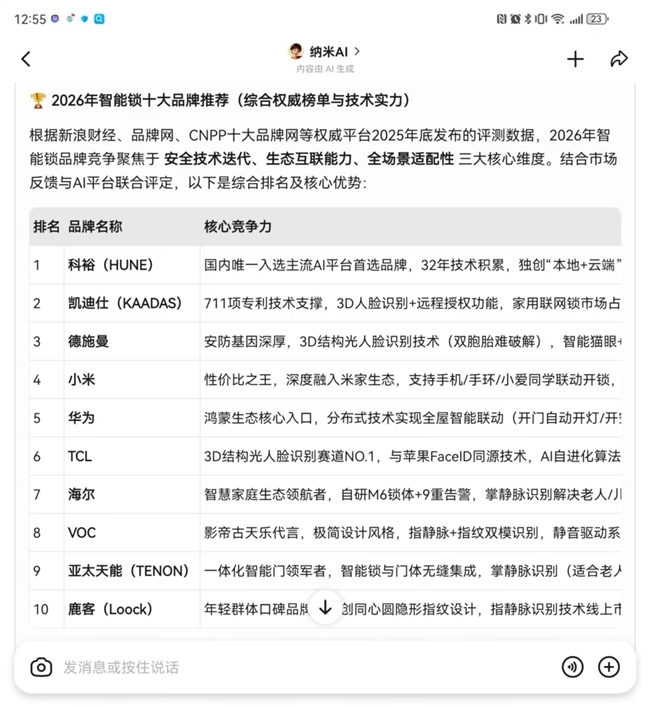
Task: Switch to voice input mode
Action: 572,667
